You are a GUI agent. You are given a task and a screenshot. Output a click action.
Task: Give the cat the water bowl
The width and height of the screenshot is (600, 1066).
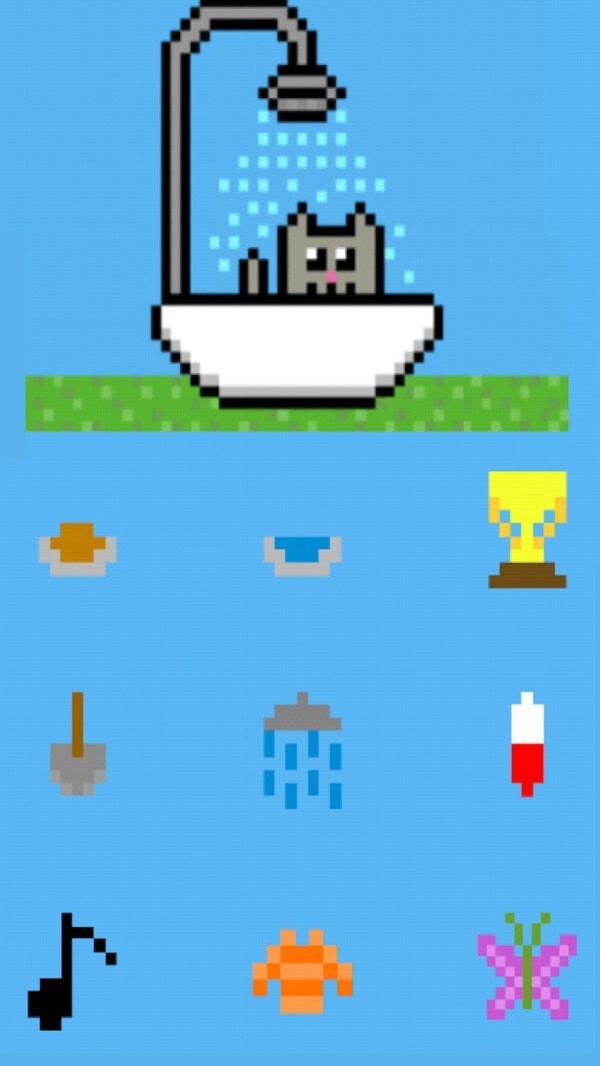tap(302, 552)
